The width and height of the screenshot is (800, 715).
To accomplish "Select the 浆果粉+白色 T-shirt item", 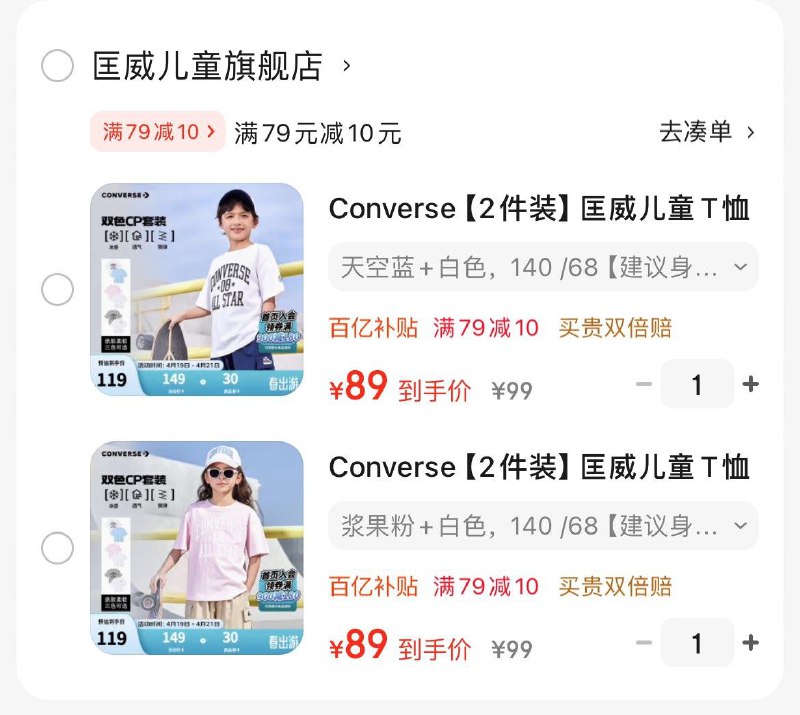I will pyautogui.click(x=57, y=548).
